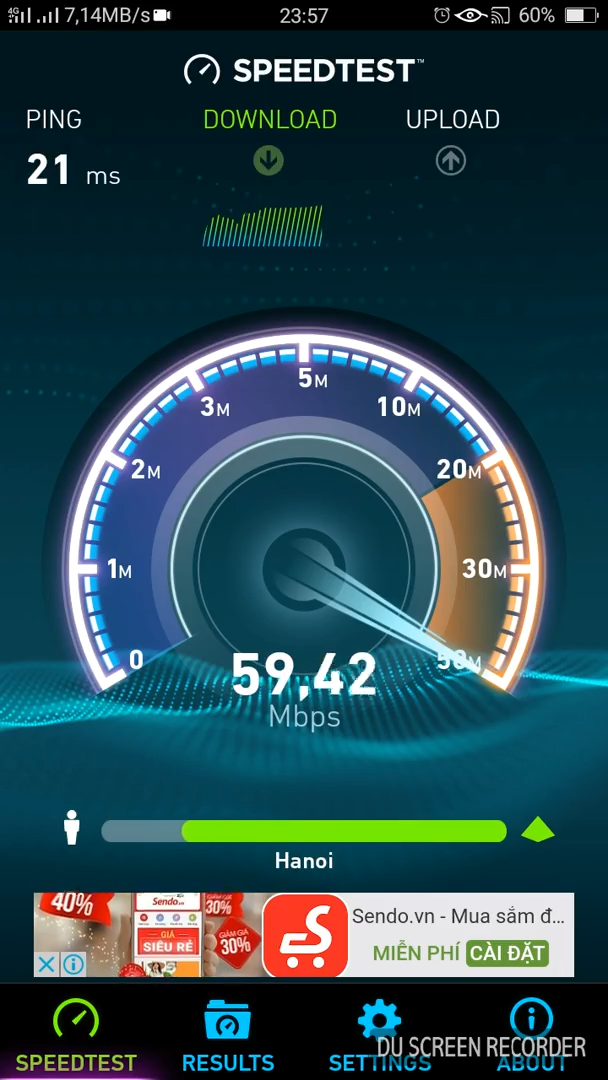Install the Sendo.vn app from the ad
Image resolution: width=608 pixels, height=1080 pixels.
coord(508,952)
